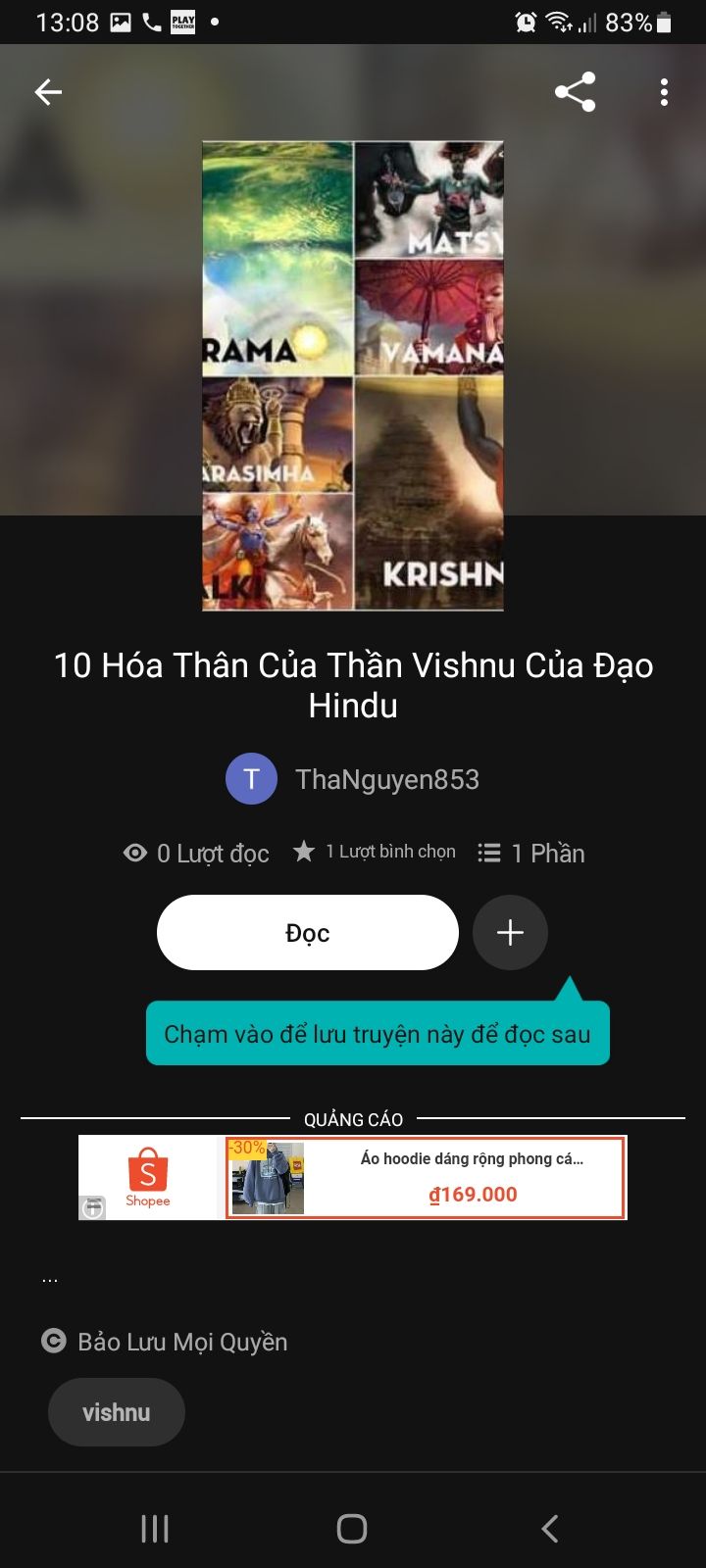Open recent apps from navigation bar
The width and height of the screenshot is (706, 1568).
pos(155,1528)
